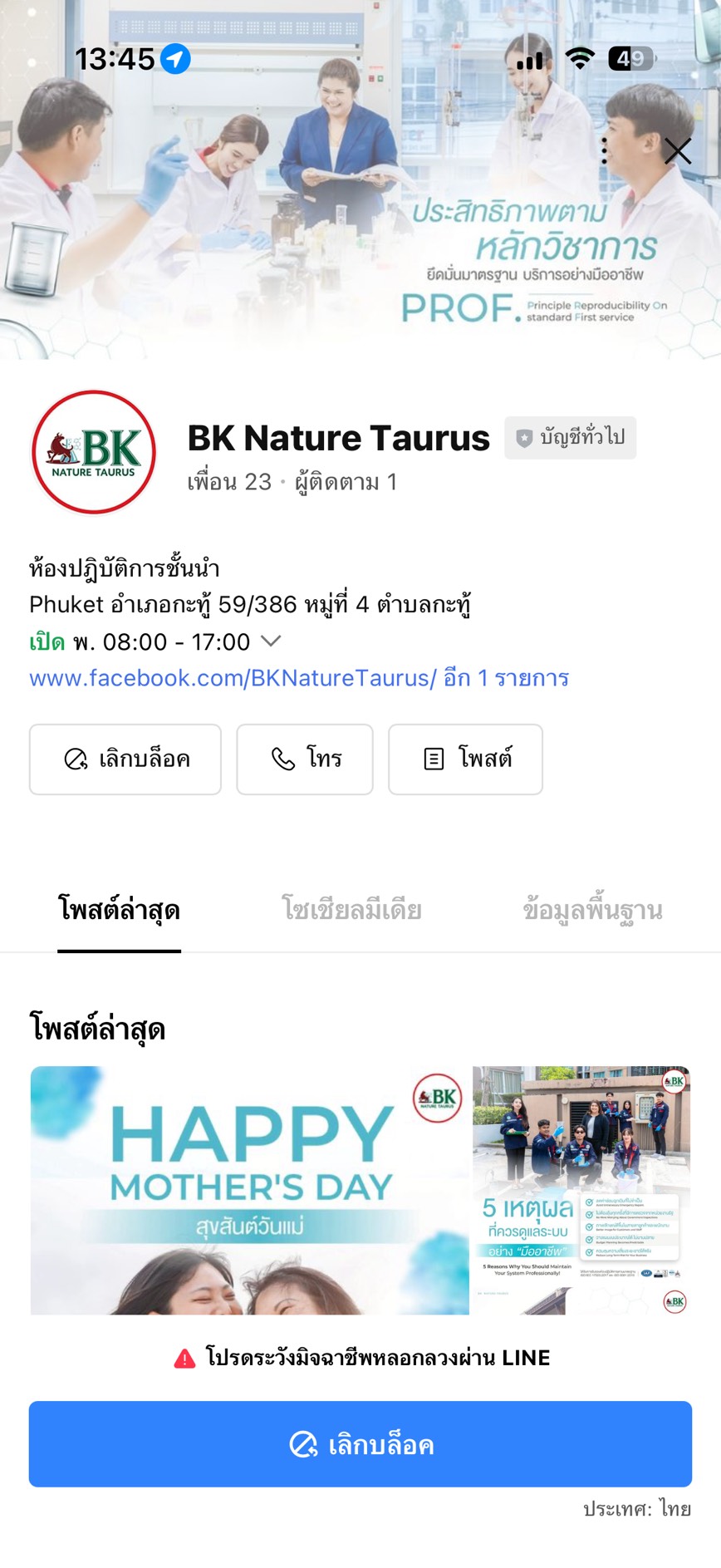
Task: Tap the large blue เลิกบล็อค button
Action: [360, 1444]
